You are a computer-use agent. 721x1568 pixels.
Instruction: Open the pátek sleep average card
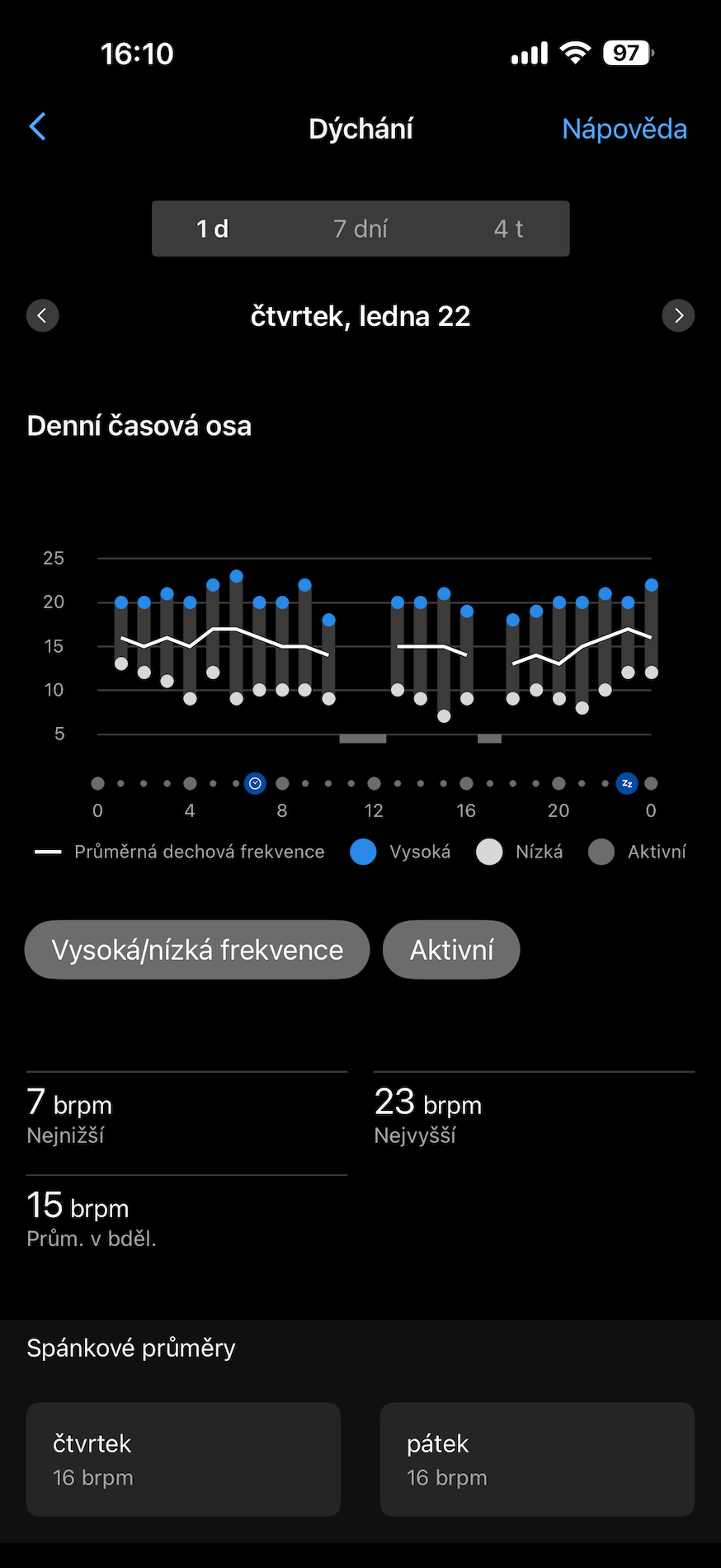click(x=537, y=1459)
